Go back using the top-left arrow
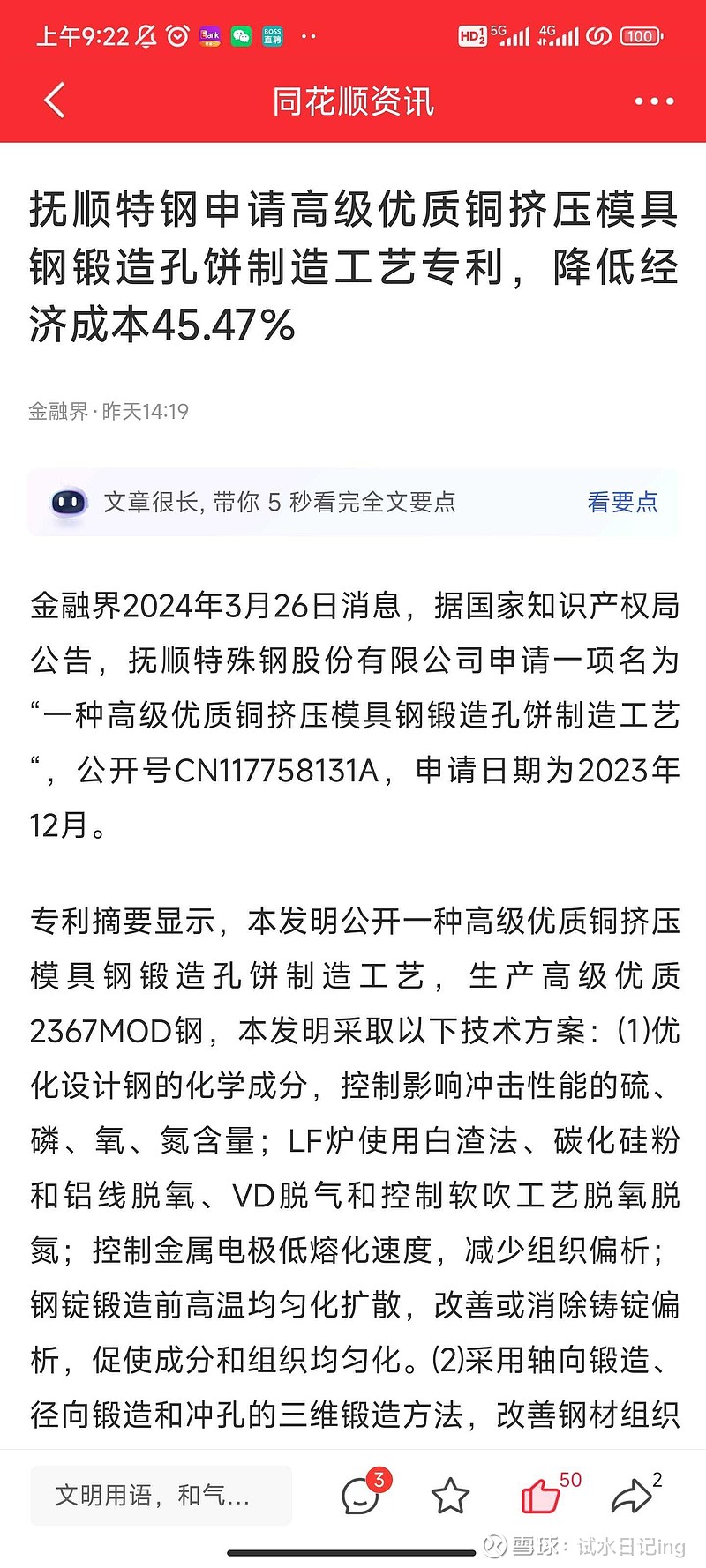This screenshot has height=1568, width=706. pyautogui.click(x=55, y=101)
